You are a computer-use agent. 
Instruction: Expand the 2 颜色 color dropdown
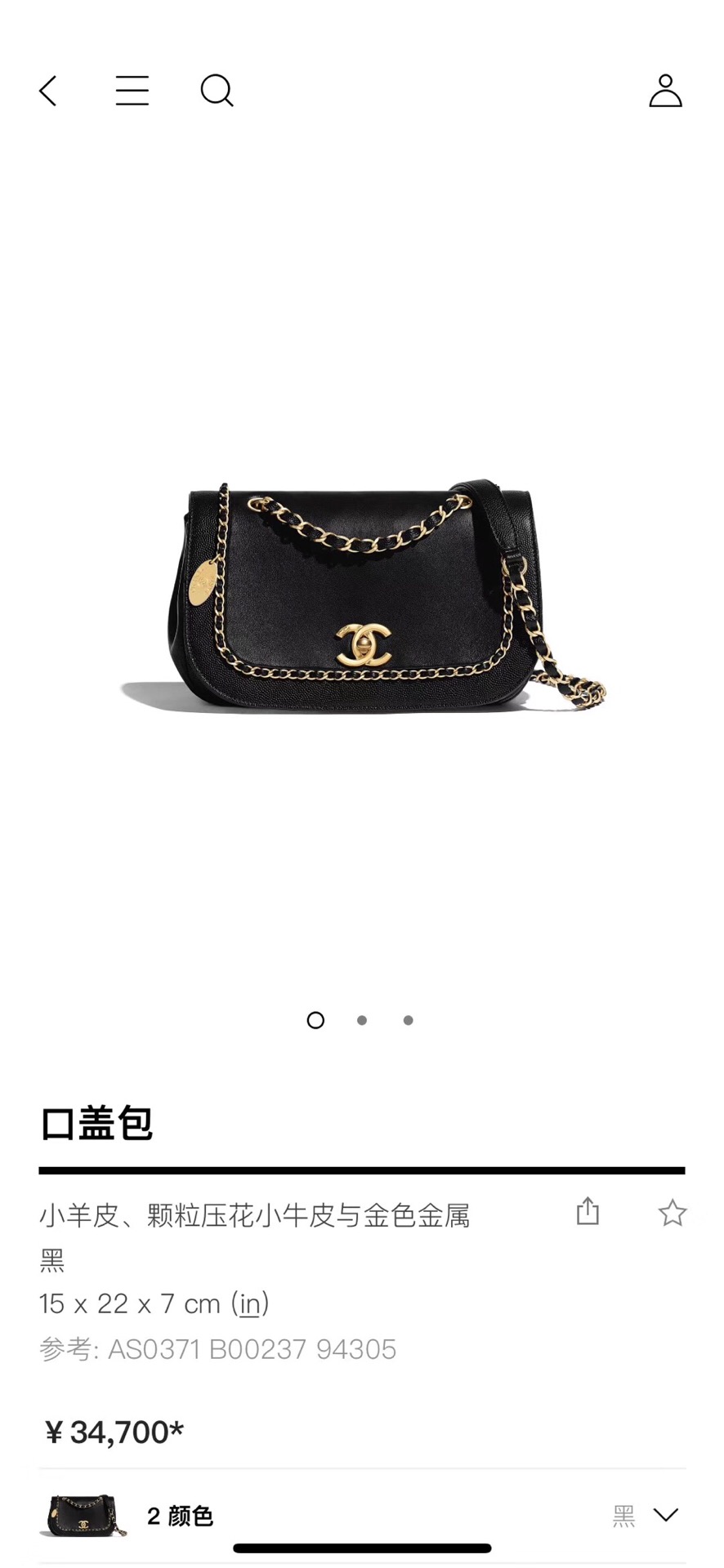point(665,1516)
